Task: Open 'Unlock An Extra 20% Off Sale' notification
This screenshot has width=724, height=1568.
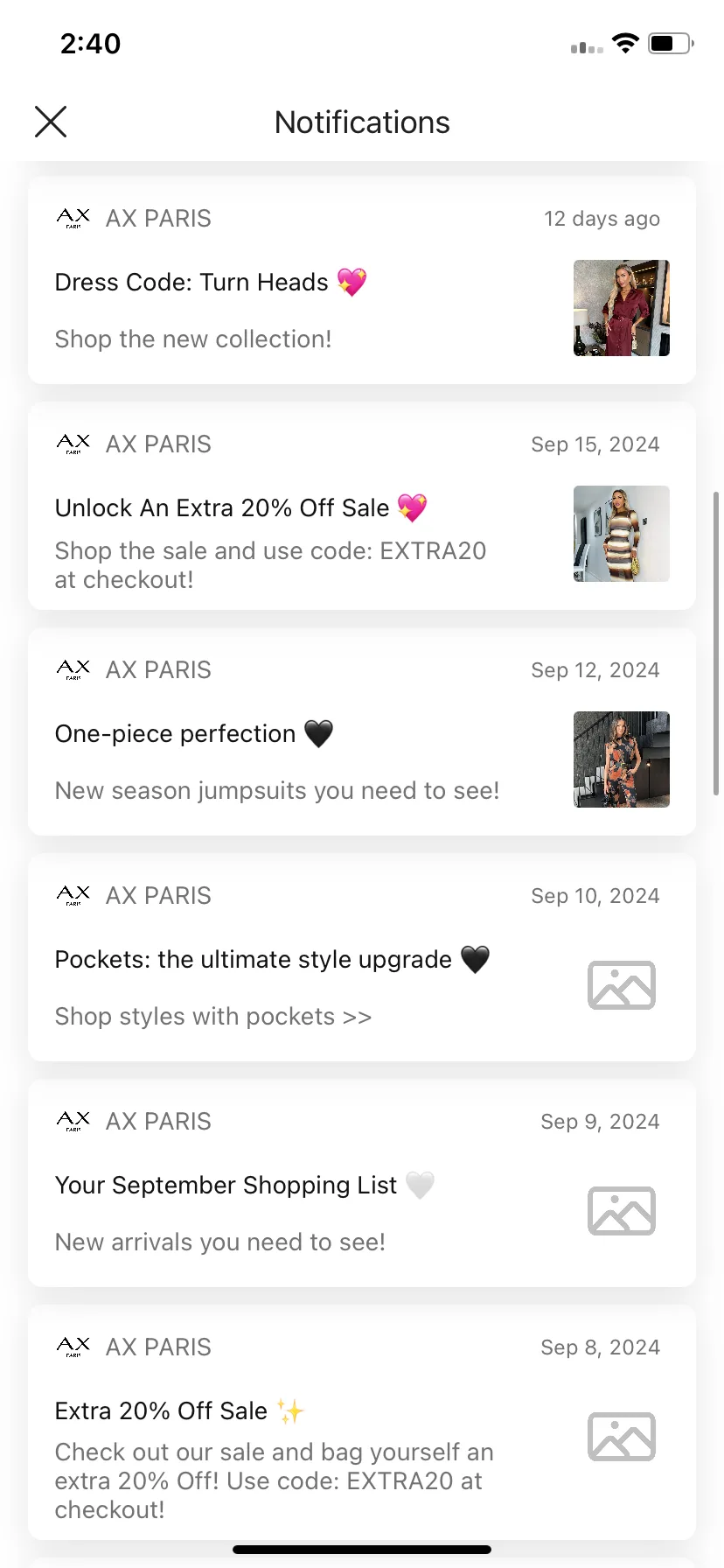Action: coord(361,507)
